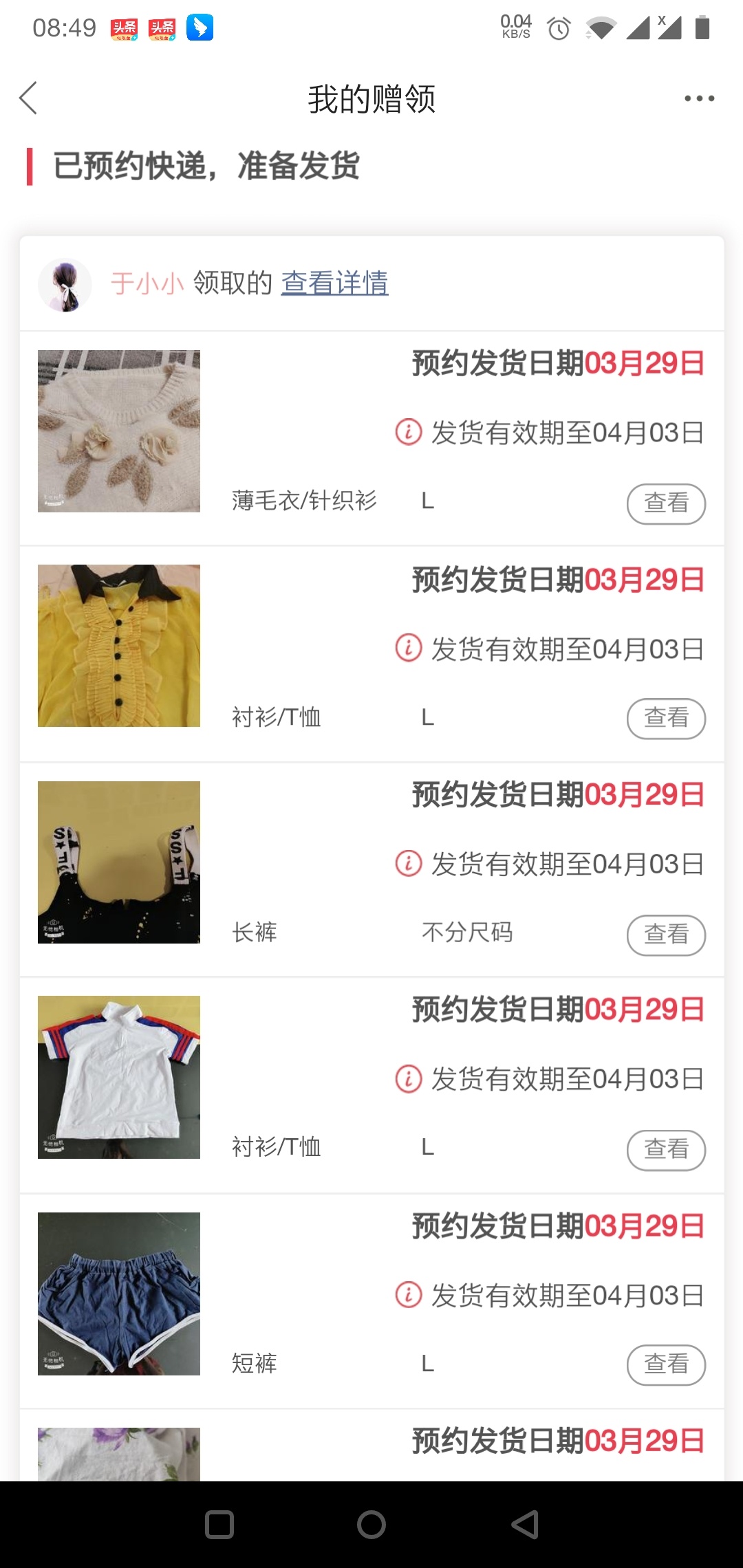Tap 查看 for the 长裤 item
Image resolution: width=743 pixels, height=1568 pixels.
coord(666,935)
